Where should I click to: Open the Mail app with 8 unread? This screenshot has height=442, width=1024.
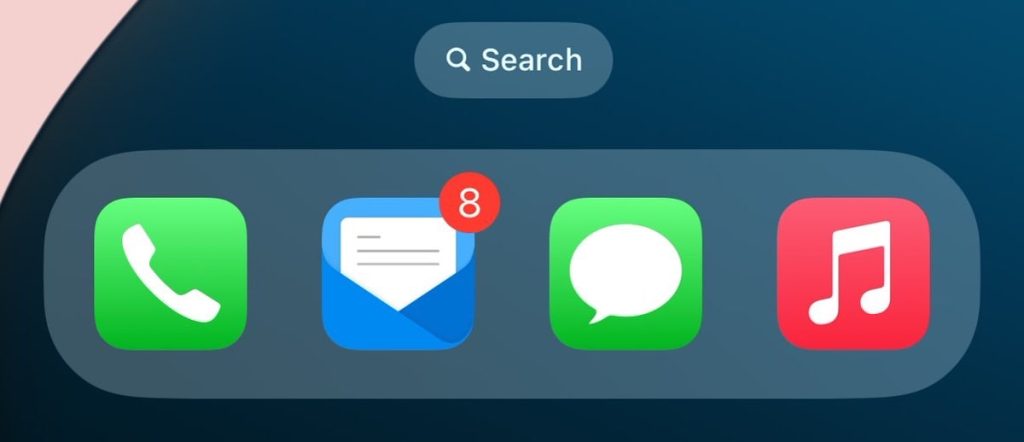click(398, 274)
